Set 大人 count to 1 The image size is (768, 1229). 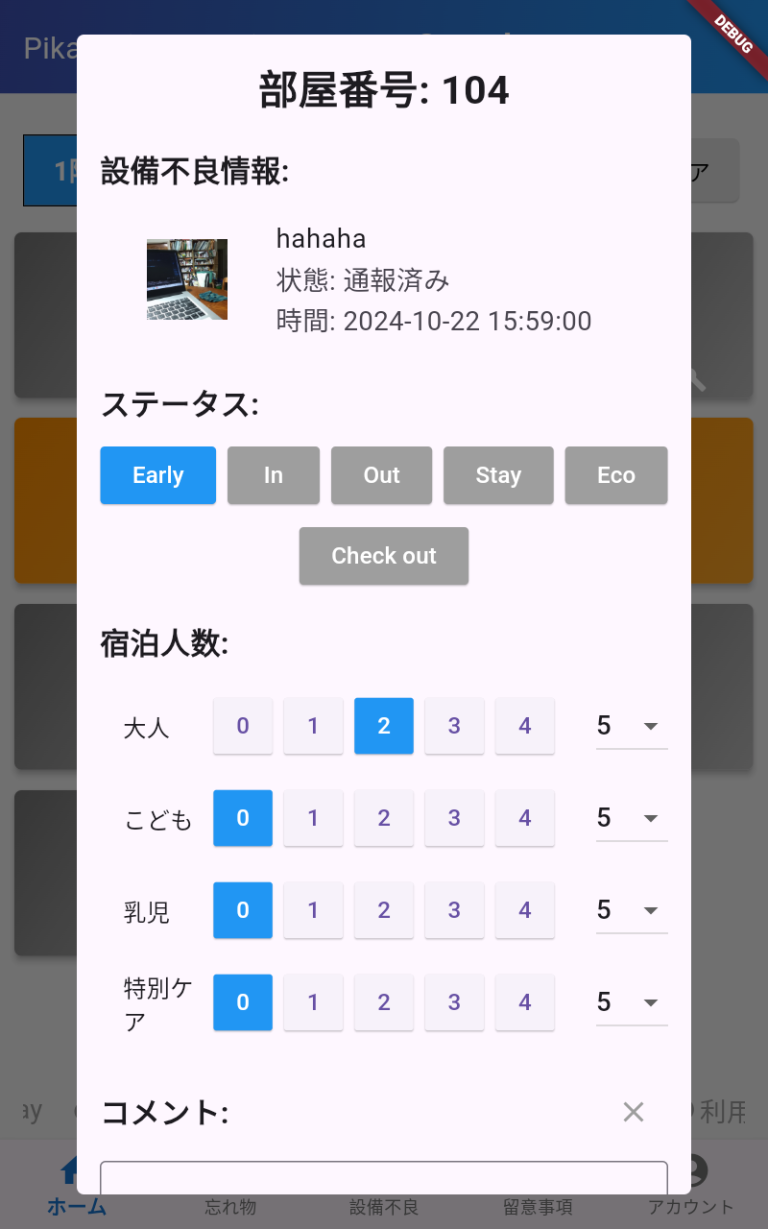coord(313,726)
